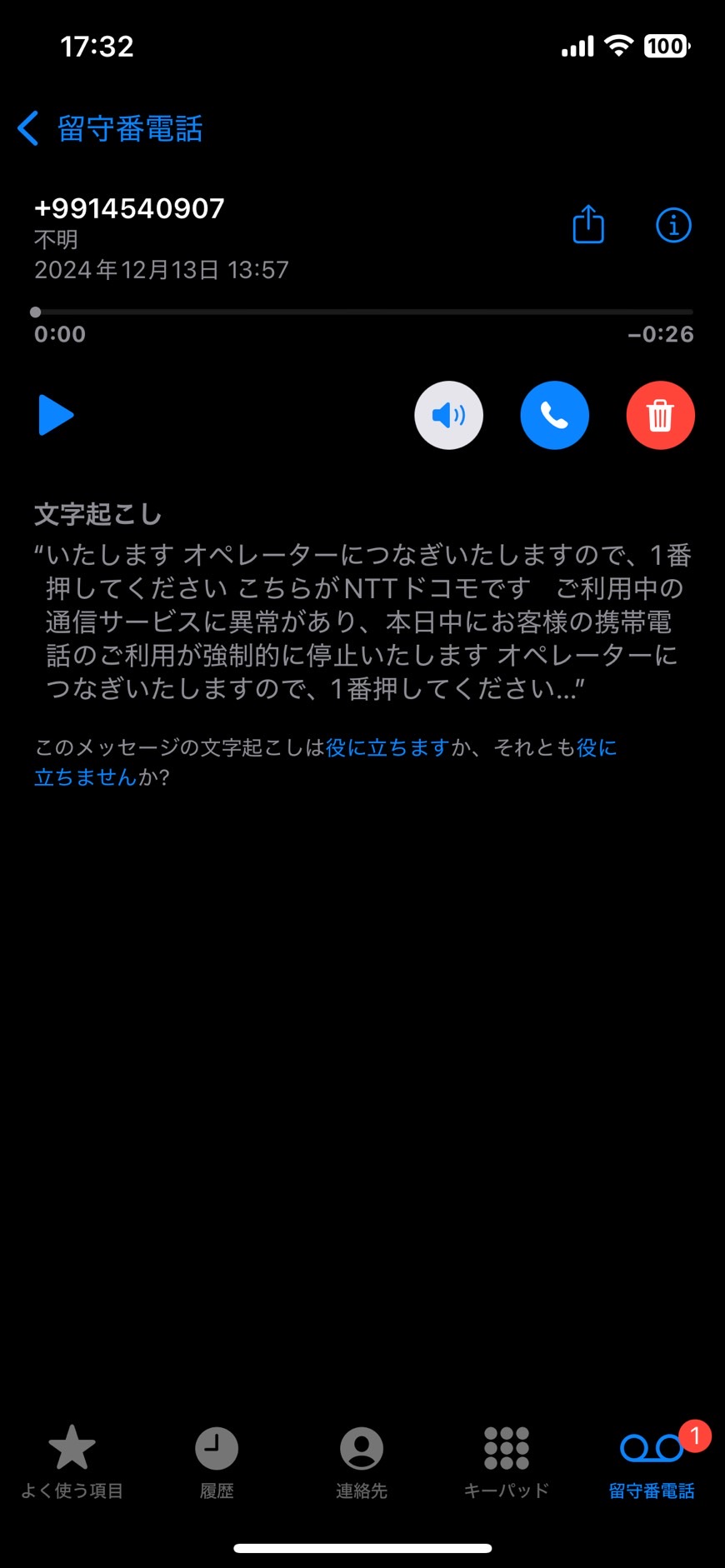Switch to the よく使う項目 tab
725x1568 pixels.
(72, 1461)
